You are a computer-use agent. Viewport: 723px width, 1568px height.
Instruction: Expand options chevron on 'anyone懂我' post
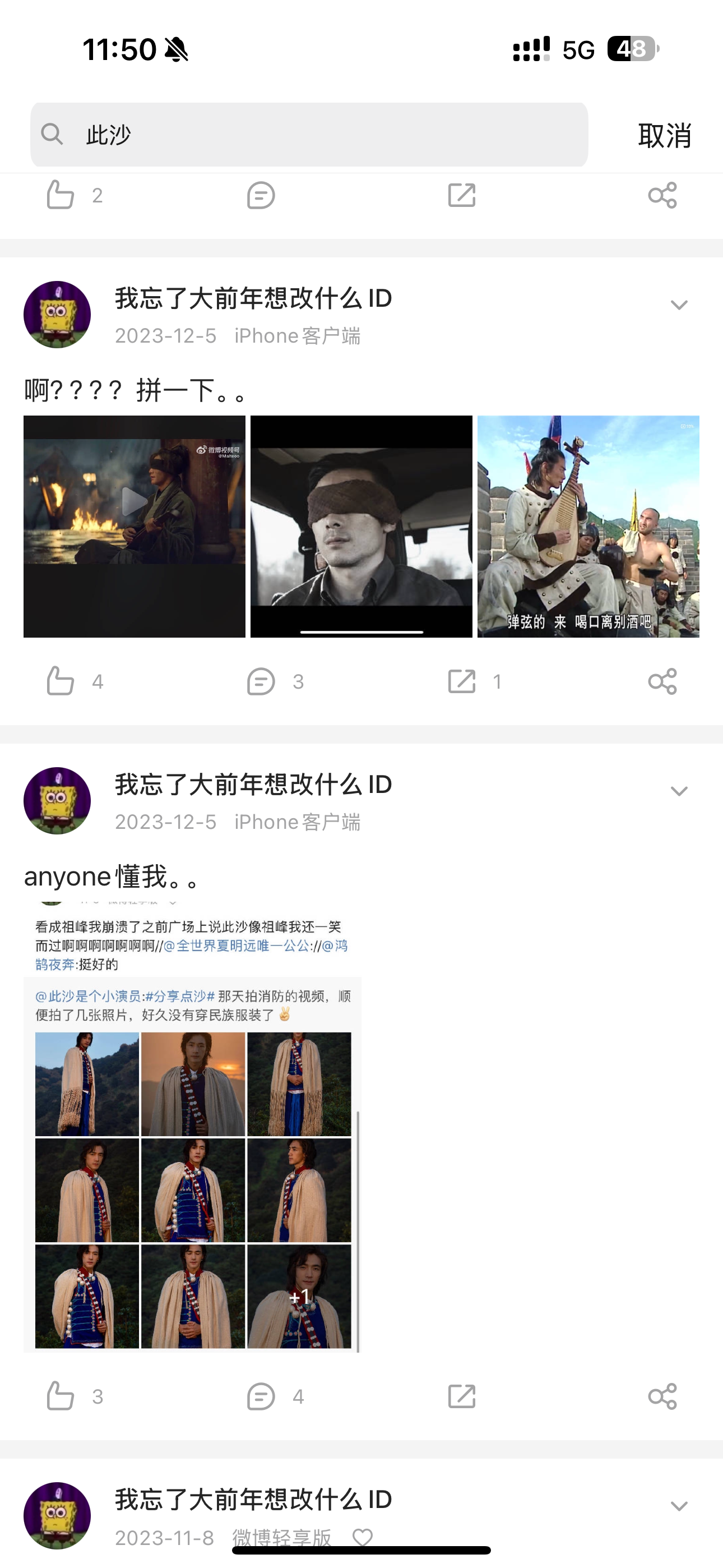tap(679, 791)
